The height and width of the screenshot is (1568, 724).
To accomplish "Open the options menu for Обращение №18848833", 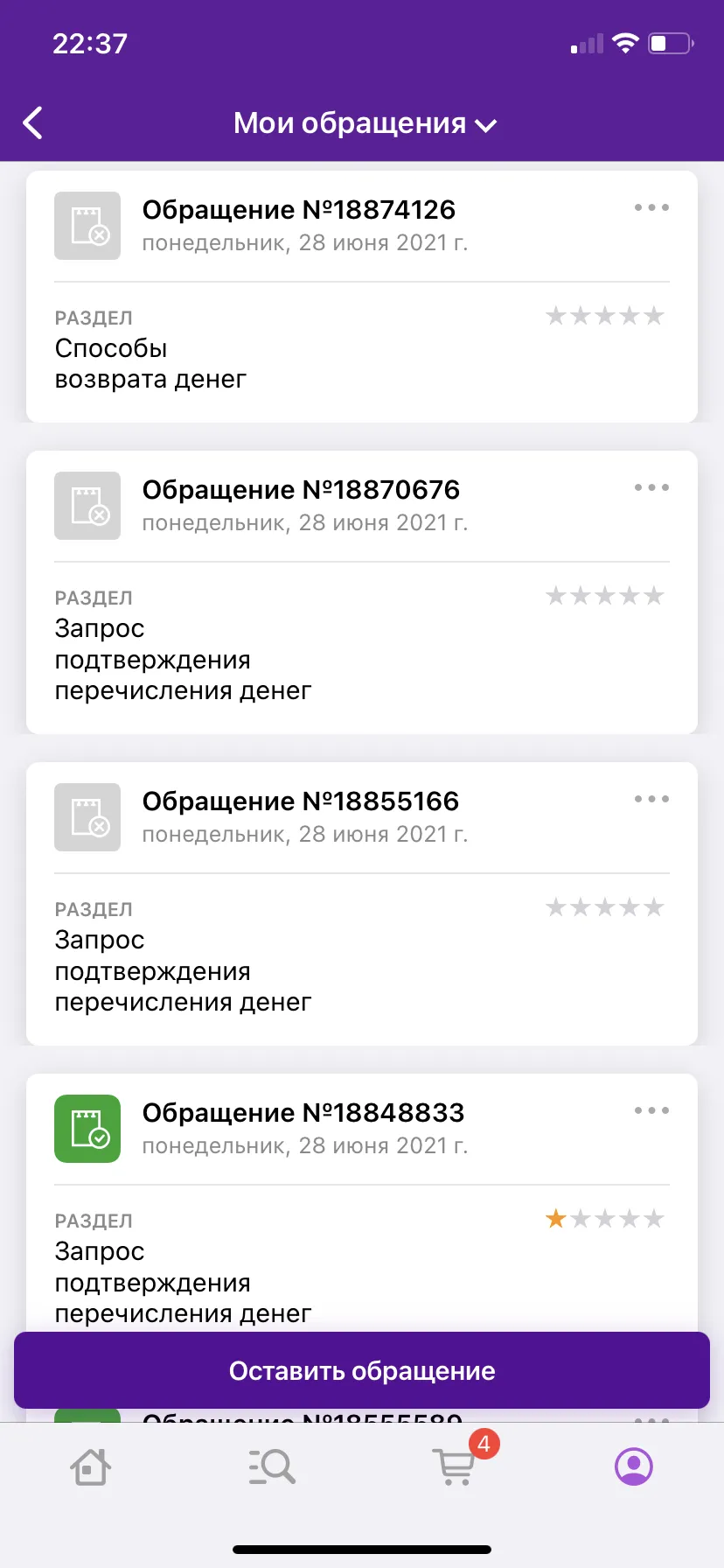I will 651,1111.
